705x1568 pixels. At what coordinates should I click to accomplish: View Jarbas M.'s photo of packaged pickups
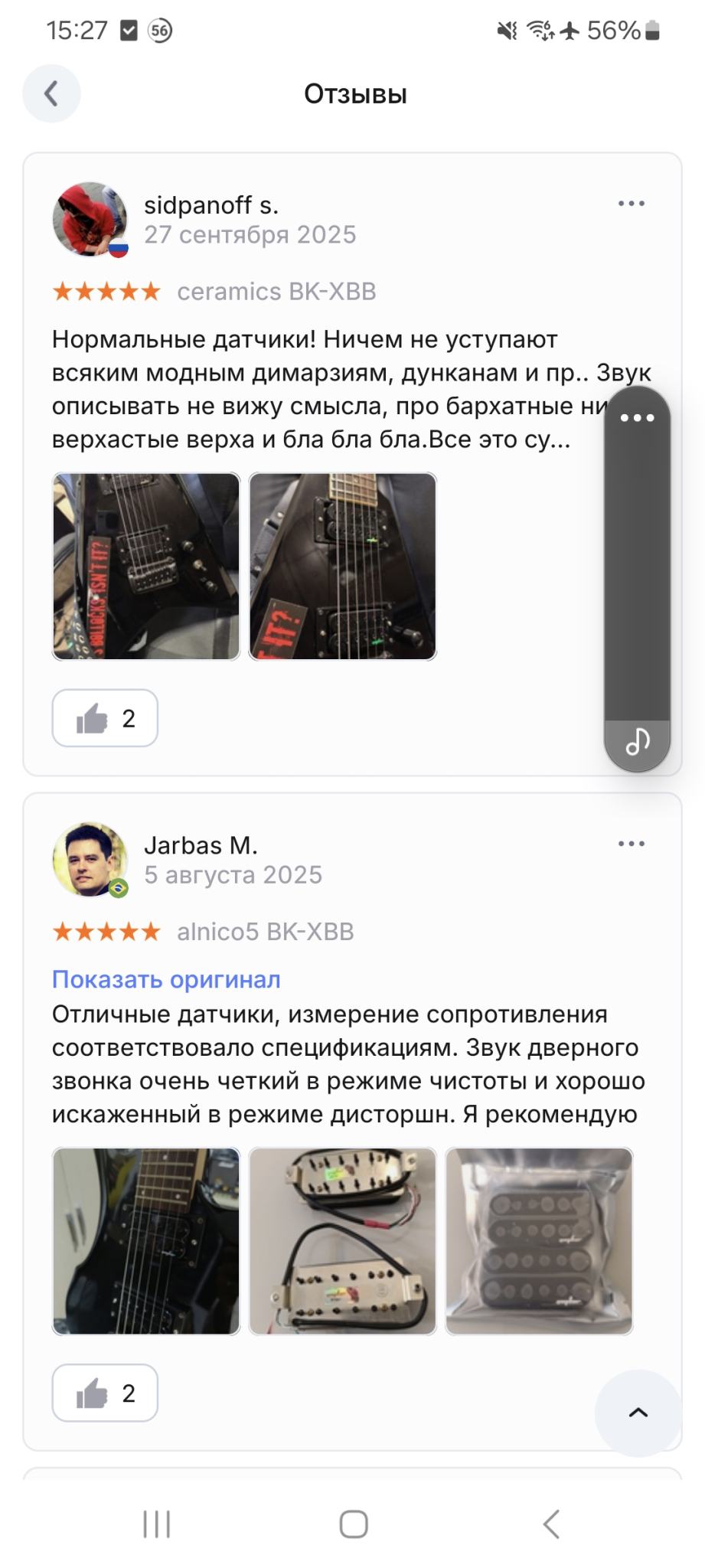point(539,1241)
